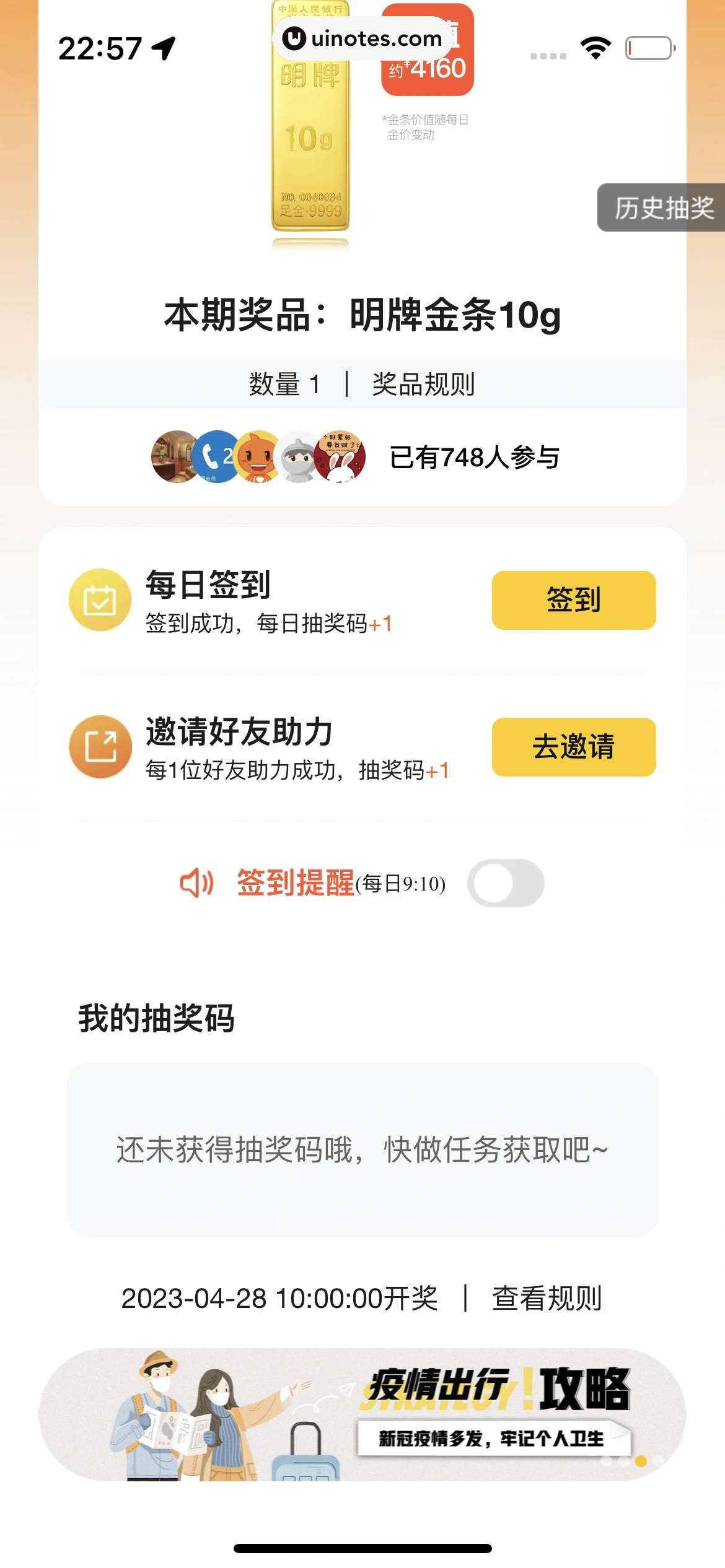Screen dimensions: 725x1568
Task: Tap the 签到 check-in button
Action: tap(573, 600)
